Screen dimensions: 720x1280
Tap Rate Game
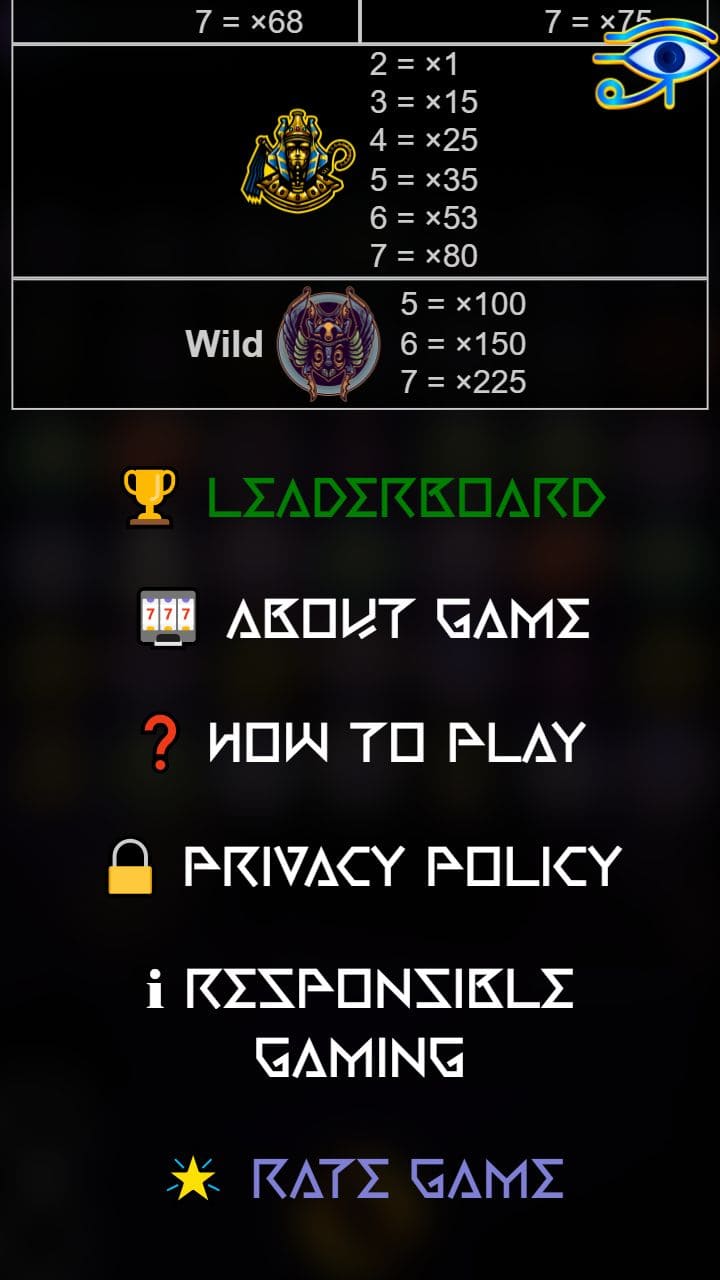point(365,1178)
